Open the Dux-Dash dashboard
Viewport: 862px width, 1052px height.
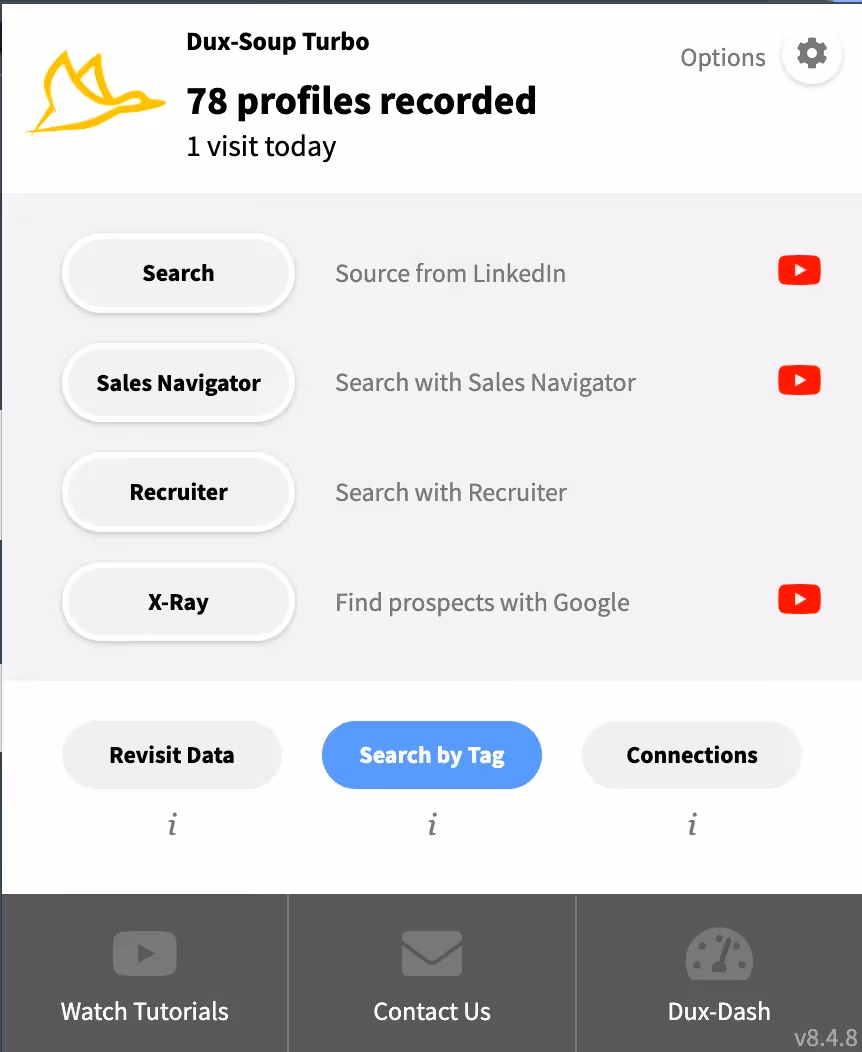coord(719,973)
